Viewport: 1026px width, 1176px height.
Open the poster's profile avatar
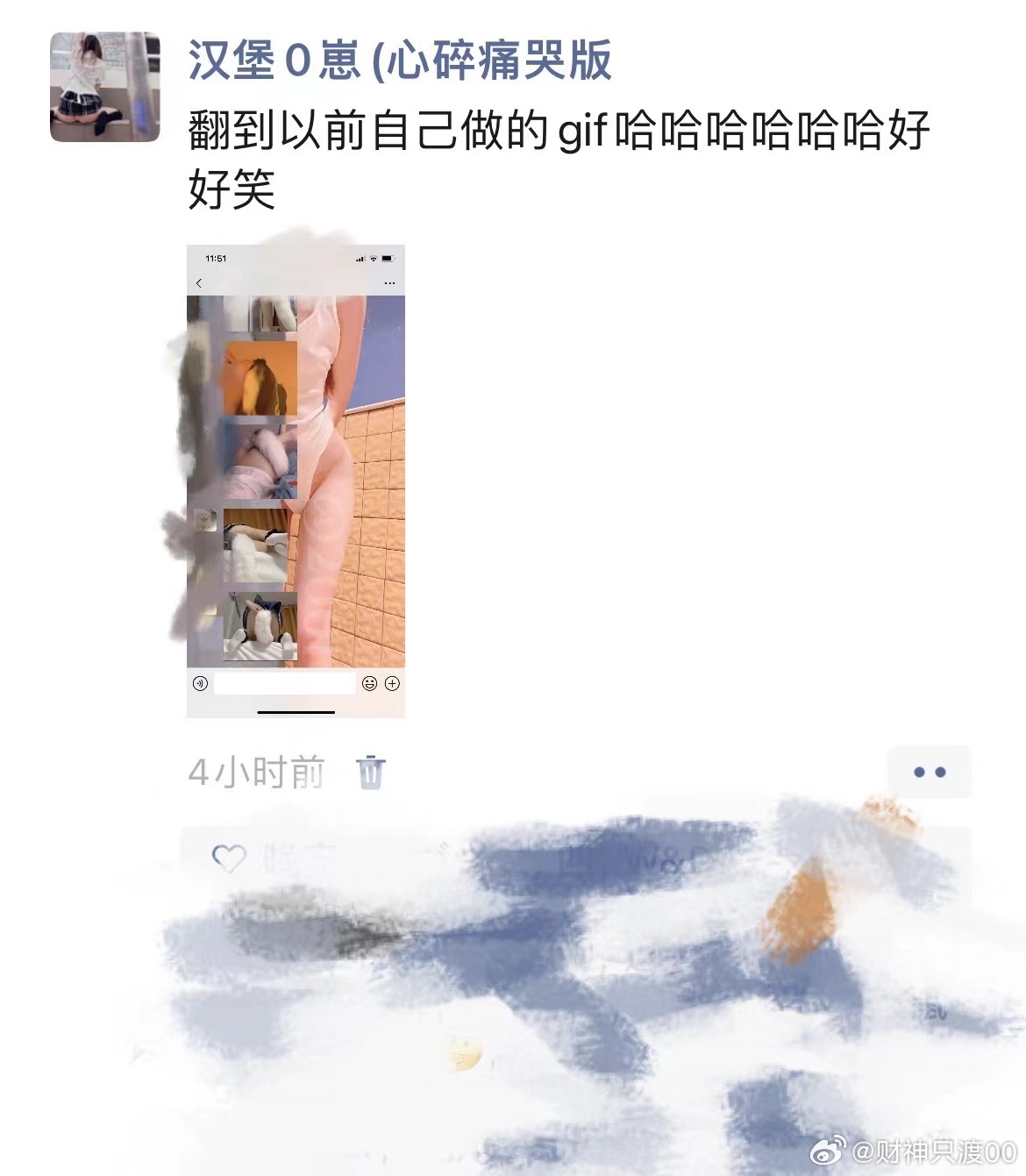(105, 87)
